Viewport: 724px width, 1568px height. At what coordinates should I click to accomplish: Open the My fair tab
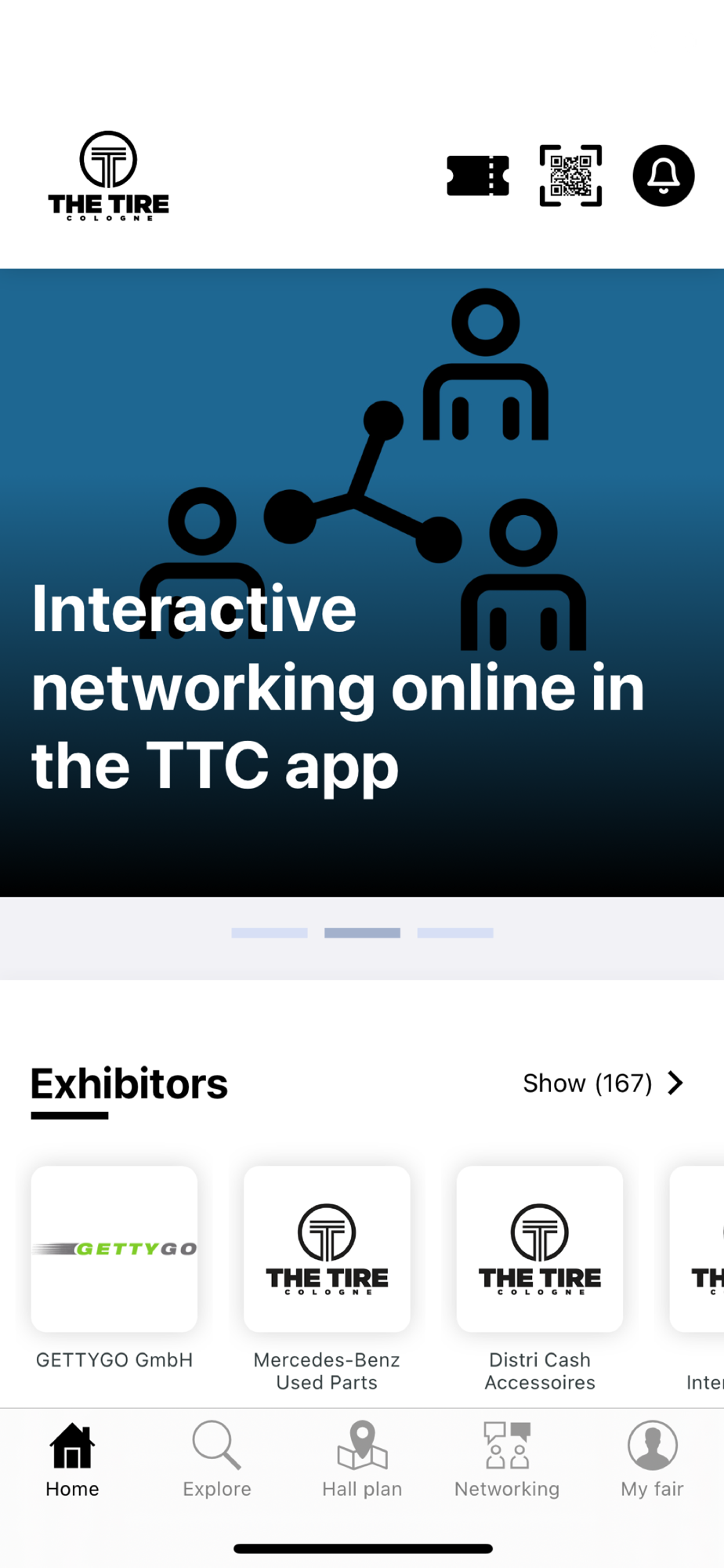point(652,1458)
